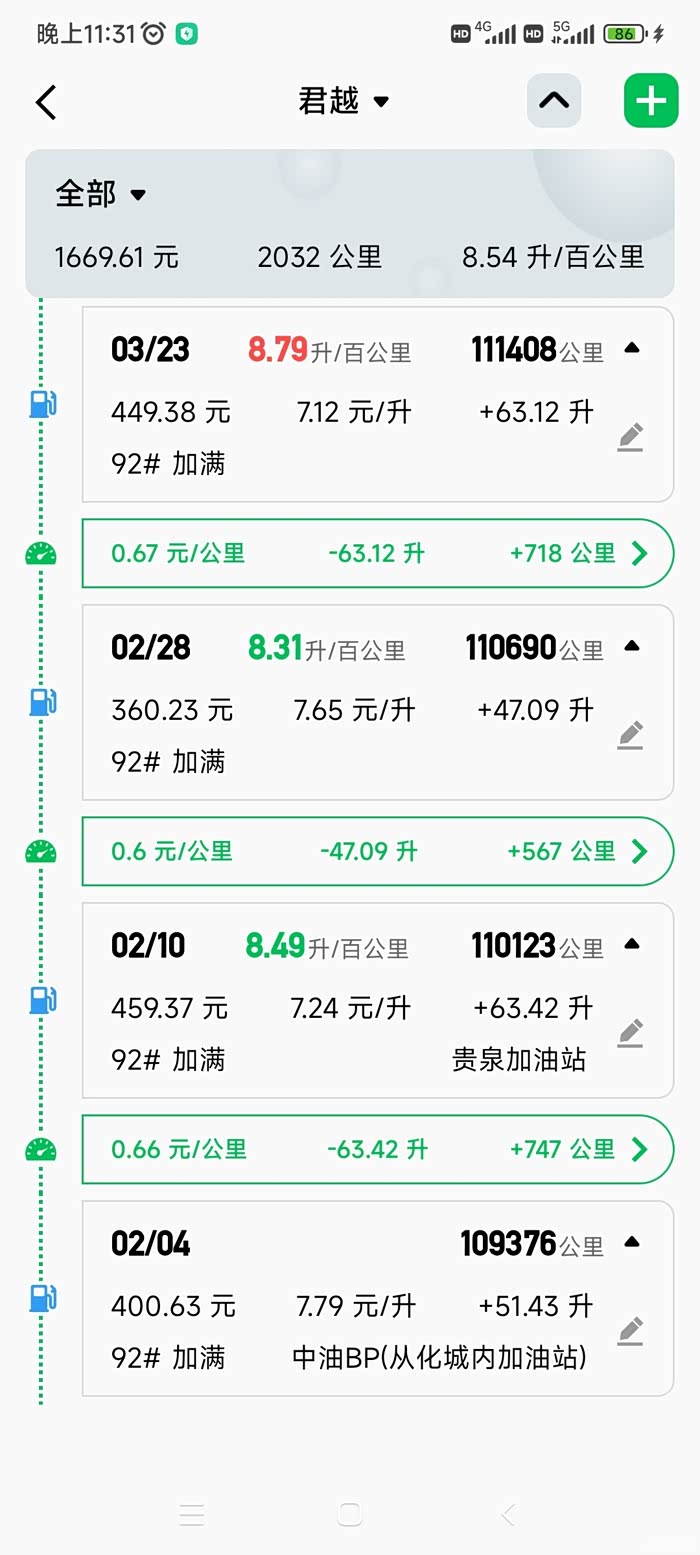Collapse the 02/28 record with its triangle
This screenshot has width=700, height=1555.
click(631, 646)
